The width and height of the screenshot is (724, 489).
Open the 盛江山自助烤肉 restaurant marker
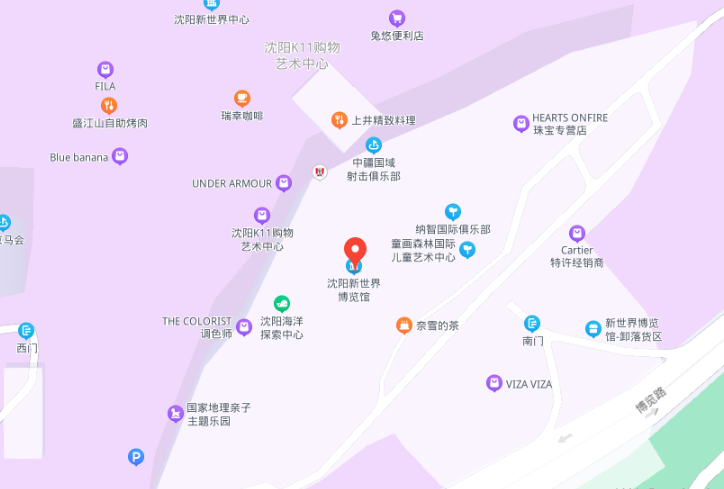click(x=109, y=105)
